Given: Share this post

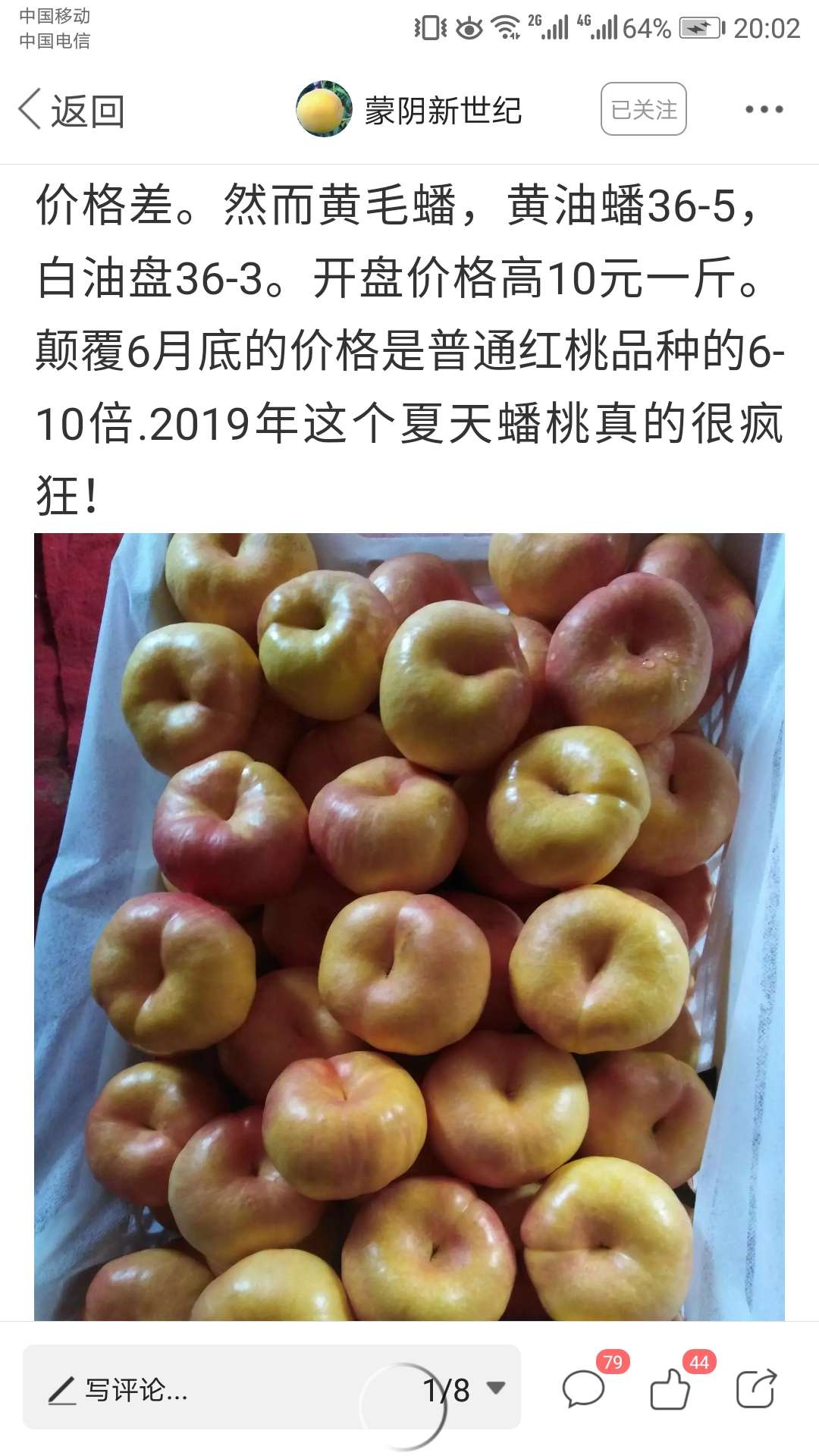Looking at the screenshot, I should pos(756,1389).
